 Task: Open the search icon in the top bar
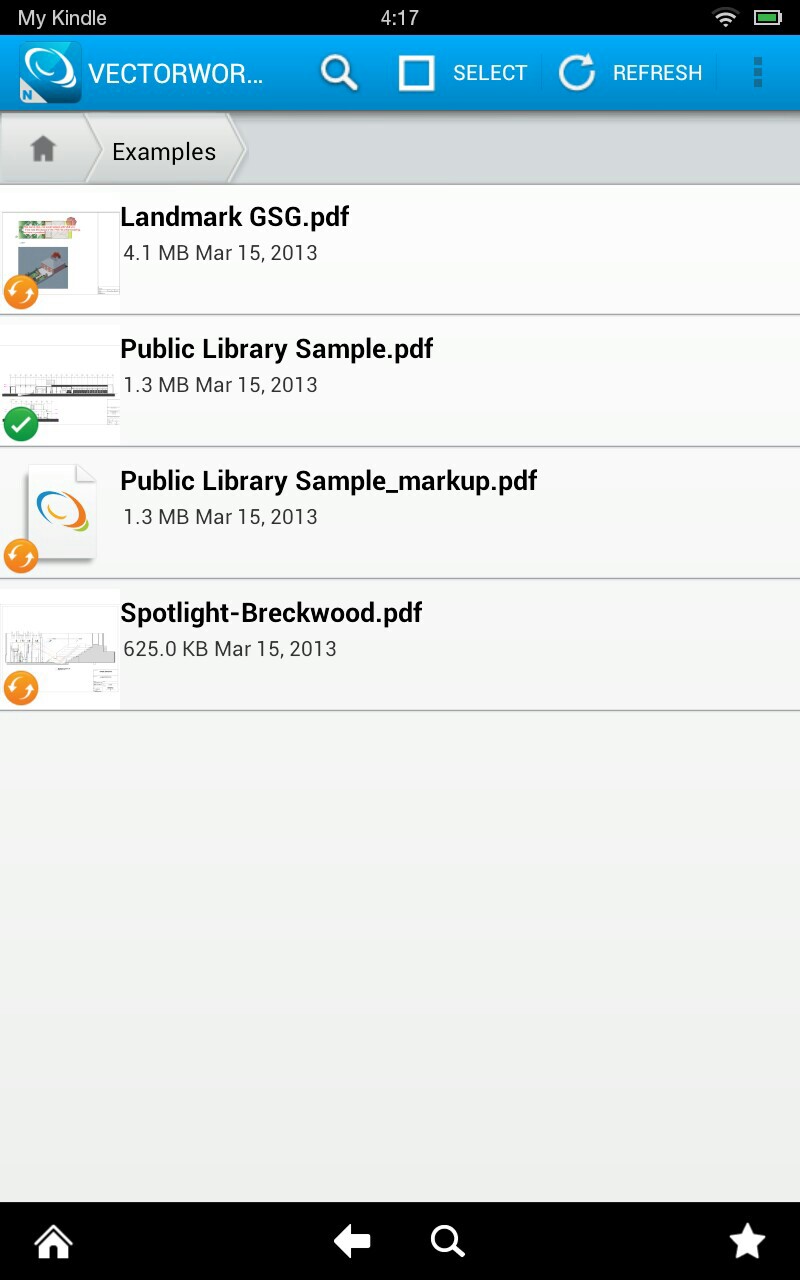339,73
